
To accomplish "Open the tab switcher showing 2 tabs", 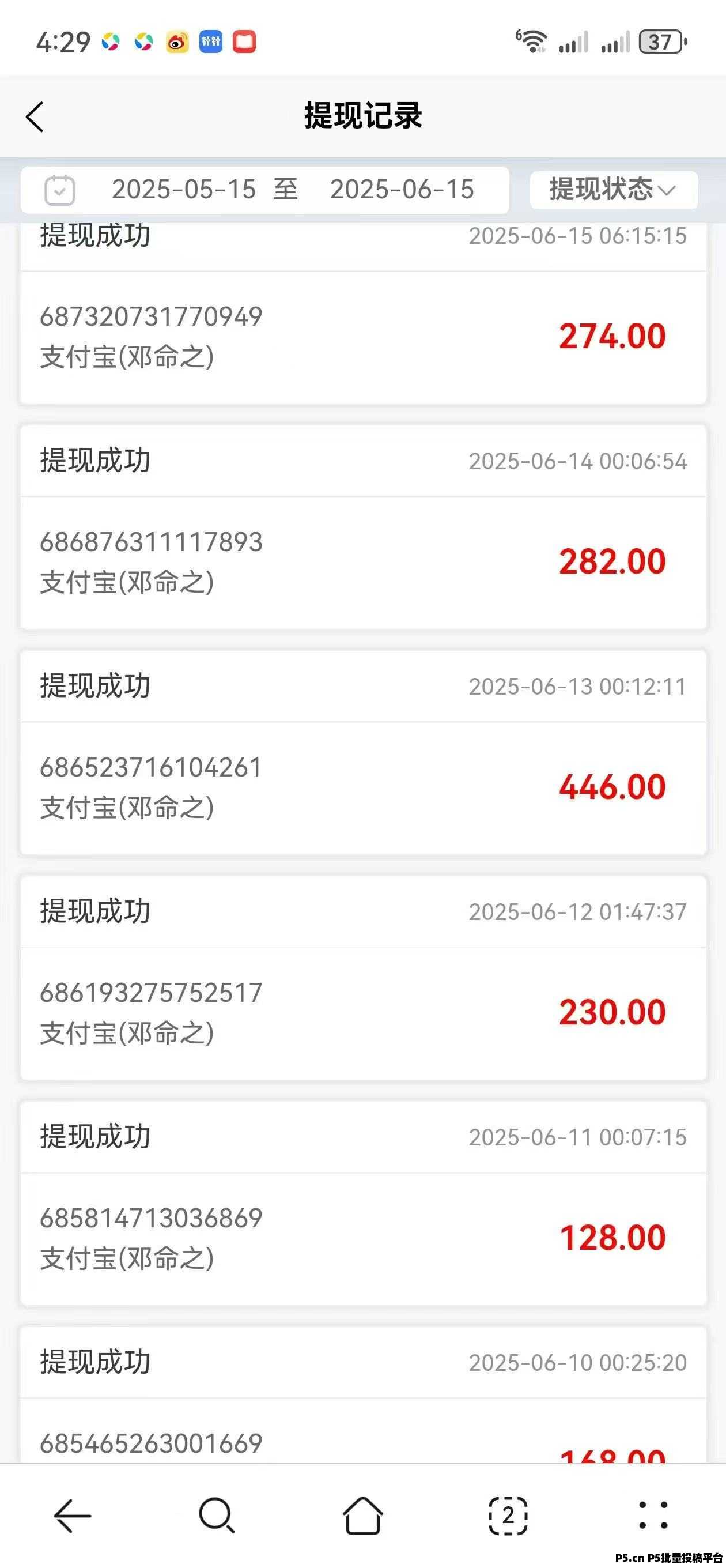I will (508, 1515).
